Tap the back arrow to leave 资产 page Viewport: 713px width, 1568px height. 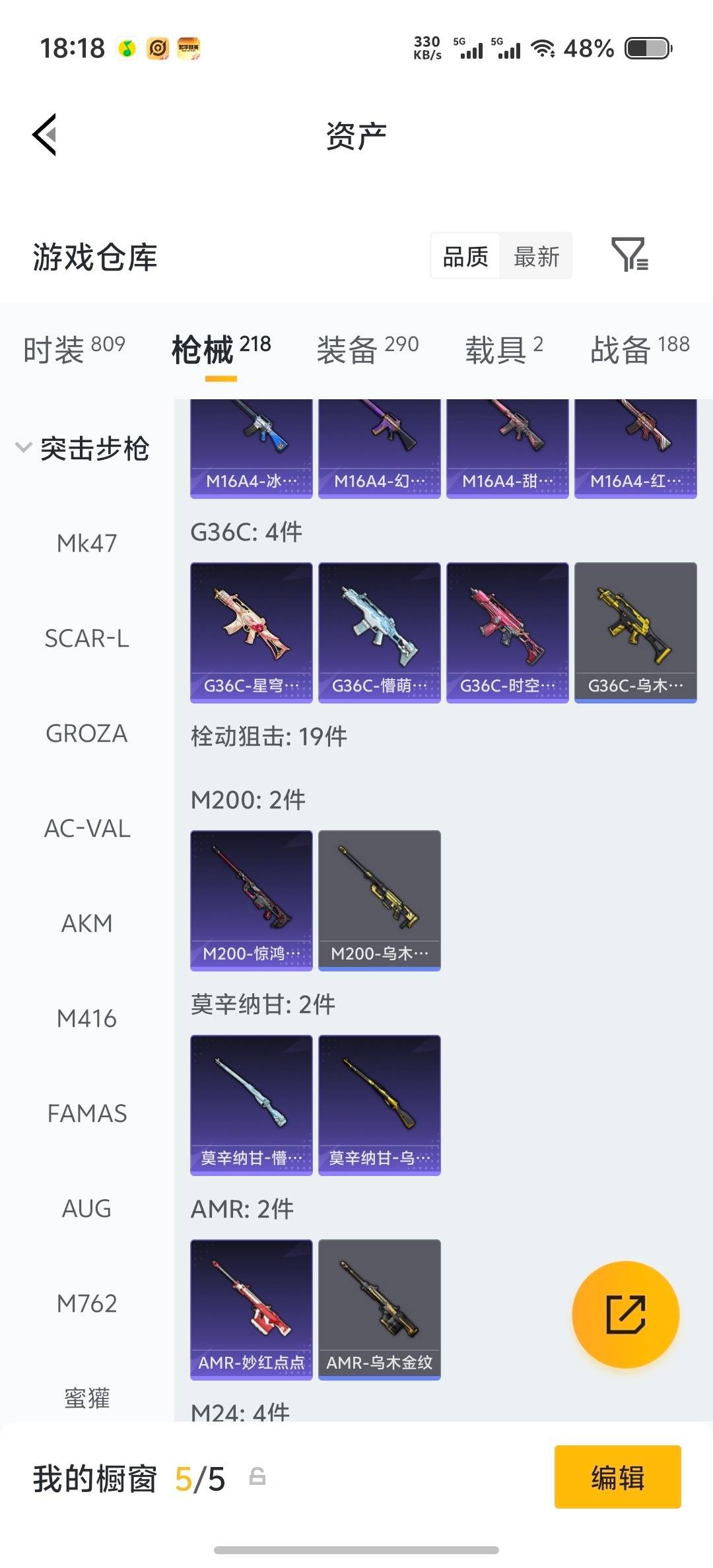click(44, 135)
